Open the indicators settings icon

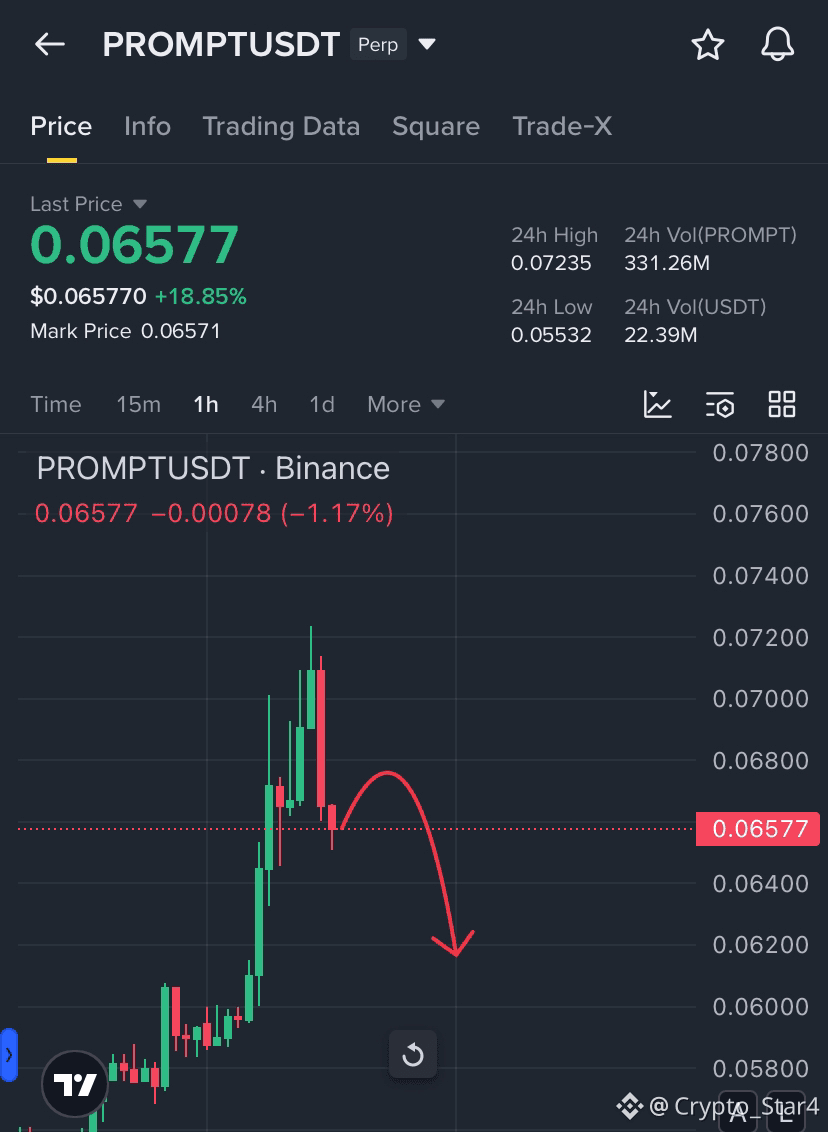click(x=720, y=404)
